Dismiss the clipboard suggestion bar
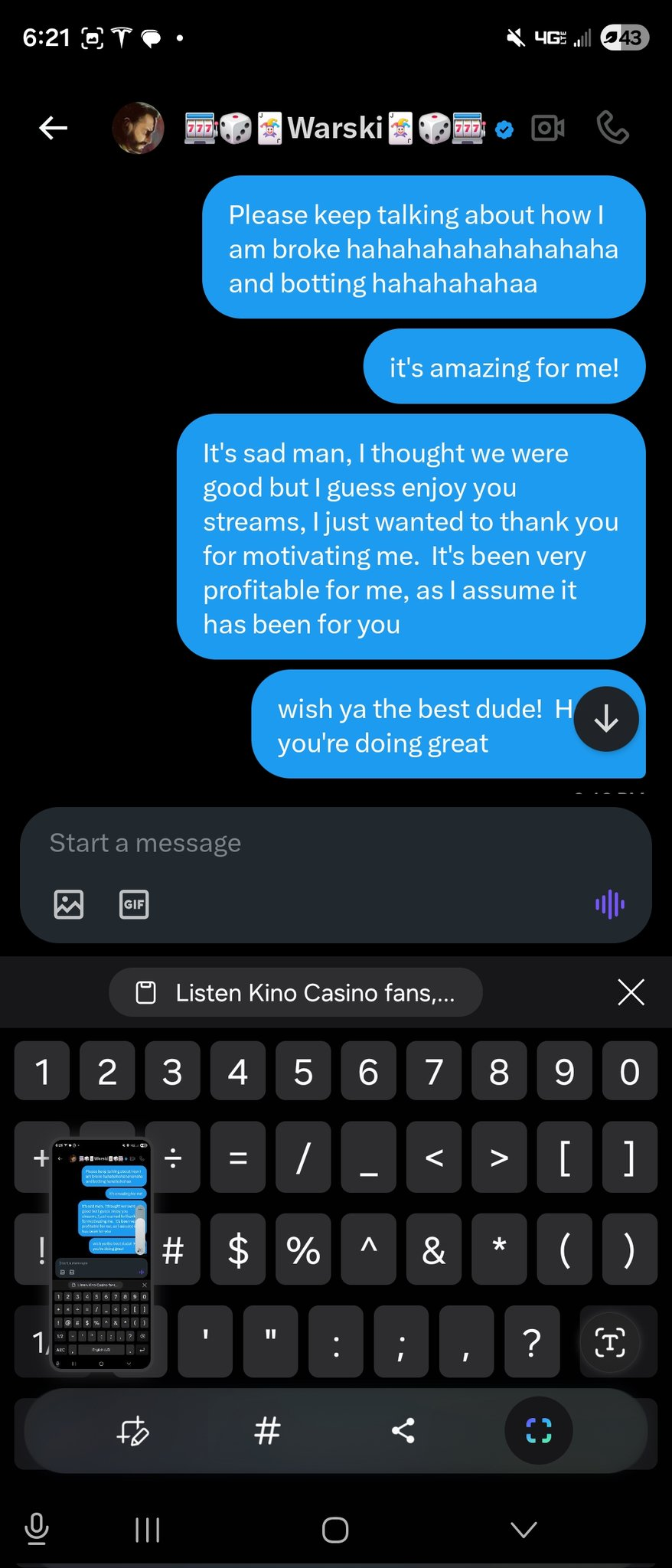The image size is (672, 1568). tap(631, 992)
